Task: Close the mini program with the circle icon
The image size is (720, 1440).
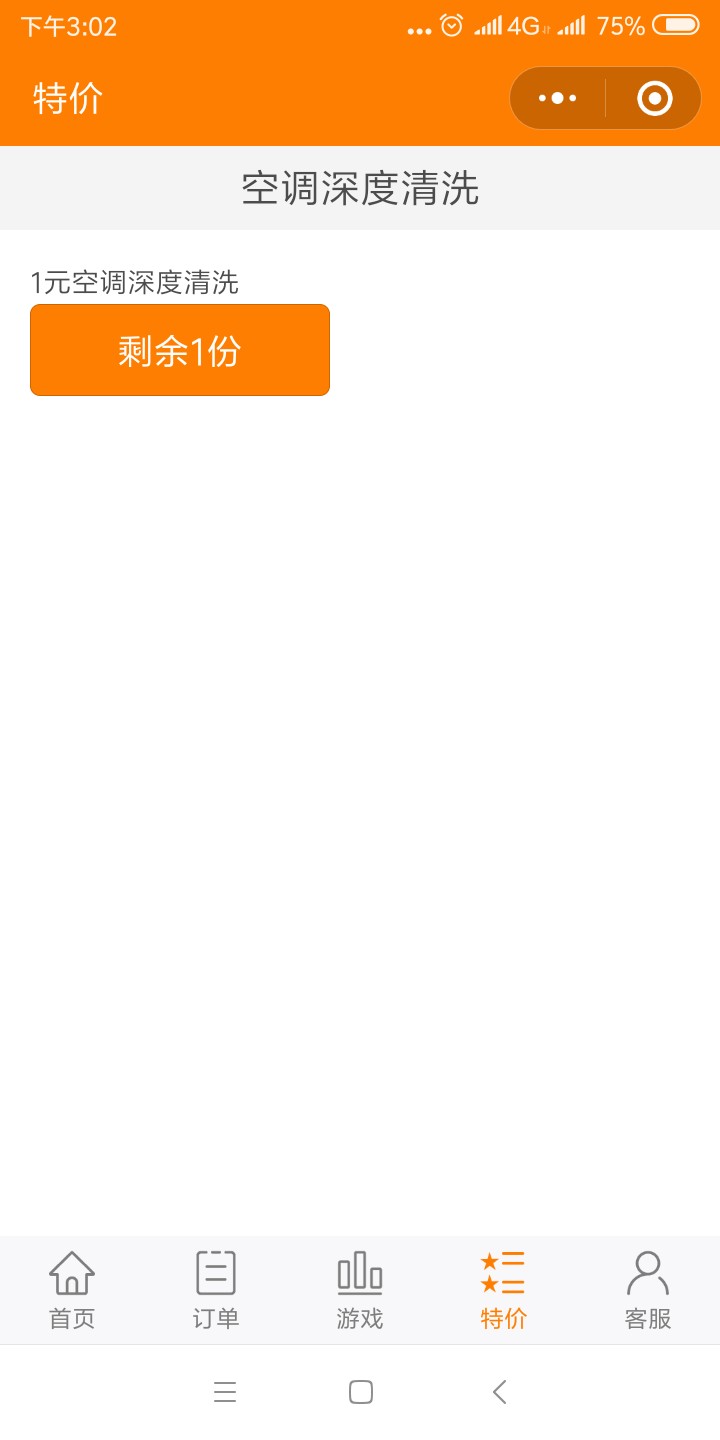Action: (x=655, y=98)
